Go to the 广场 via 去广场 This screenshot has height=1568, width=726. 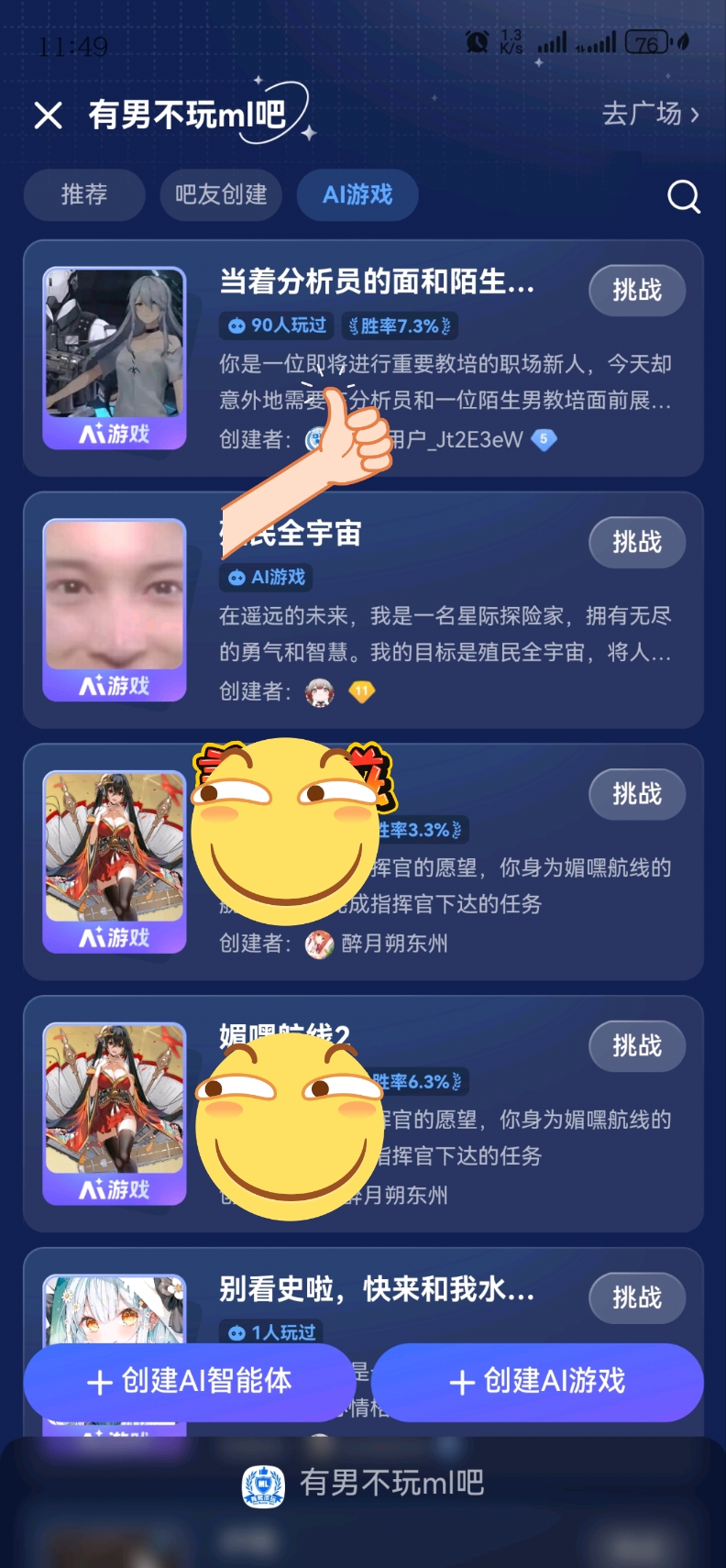click(650, 114)
